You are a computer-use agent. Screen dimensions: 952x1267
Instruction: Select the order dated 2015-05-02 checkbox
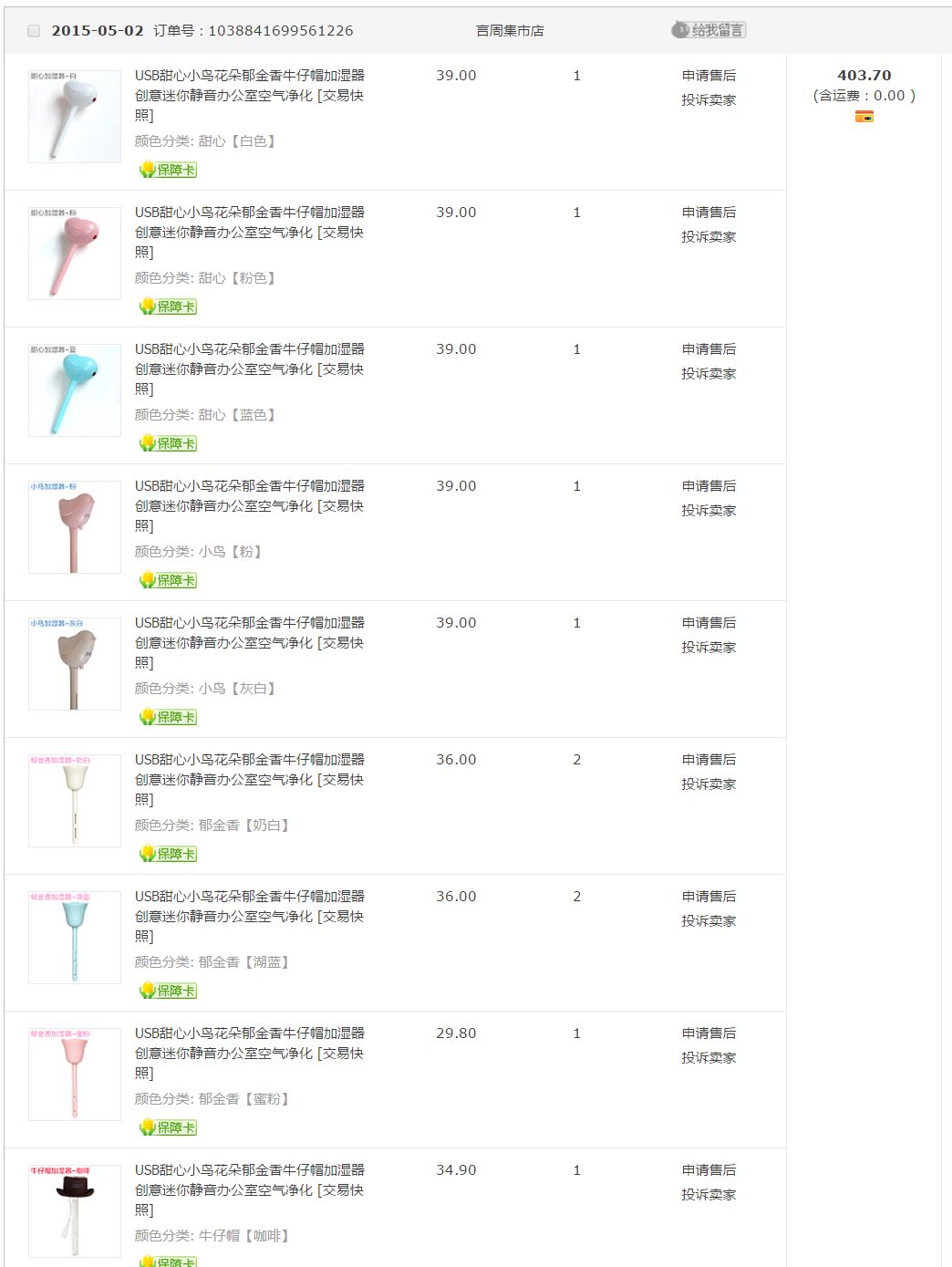coord(34,31)
